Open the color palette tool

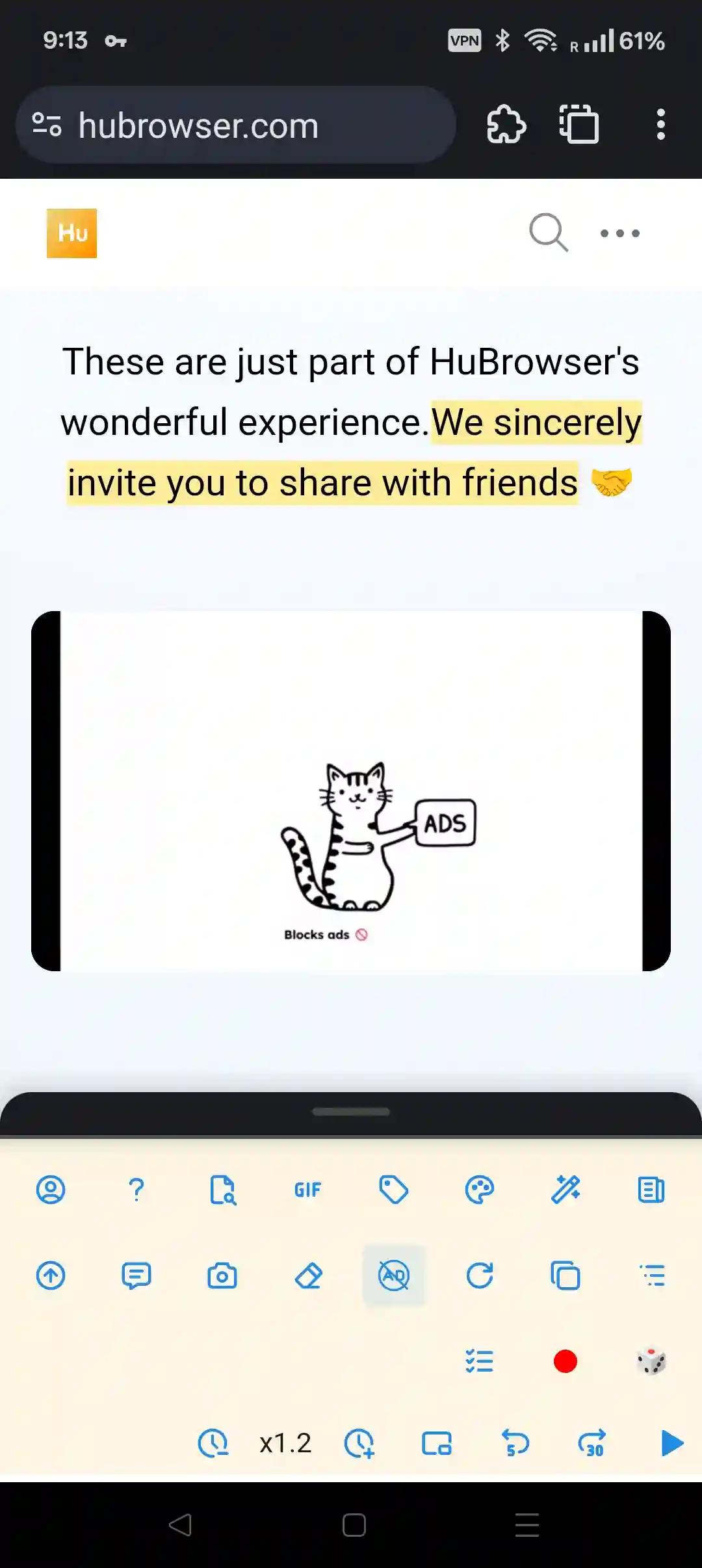(x=480, y=1190)
